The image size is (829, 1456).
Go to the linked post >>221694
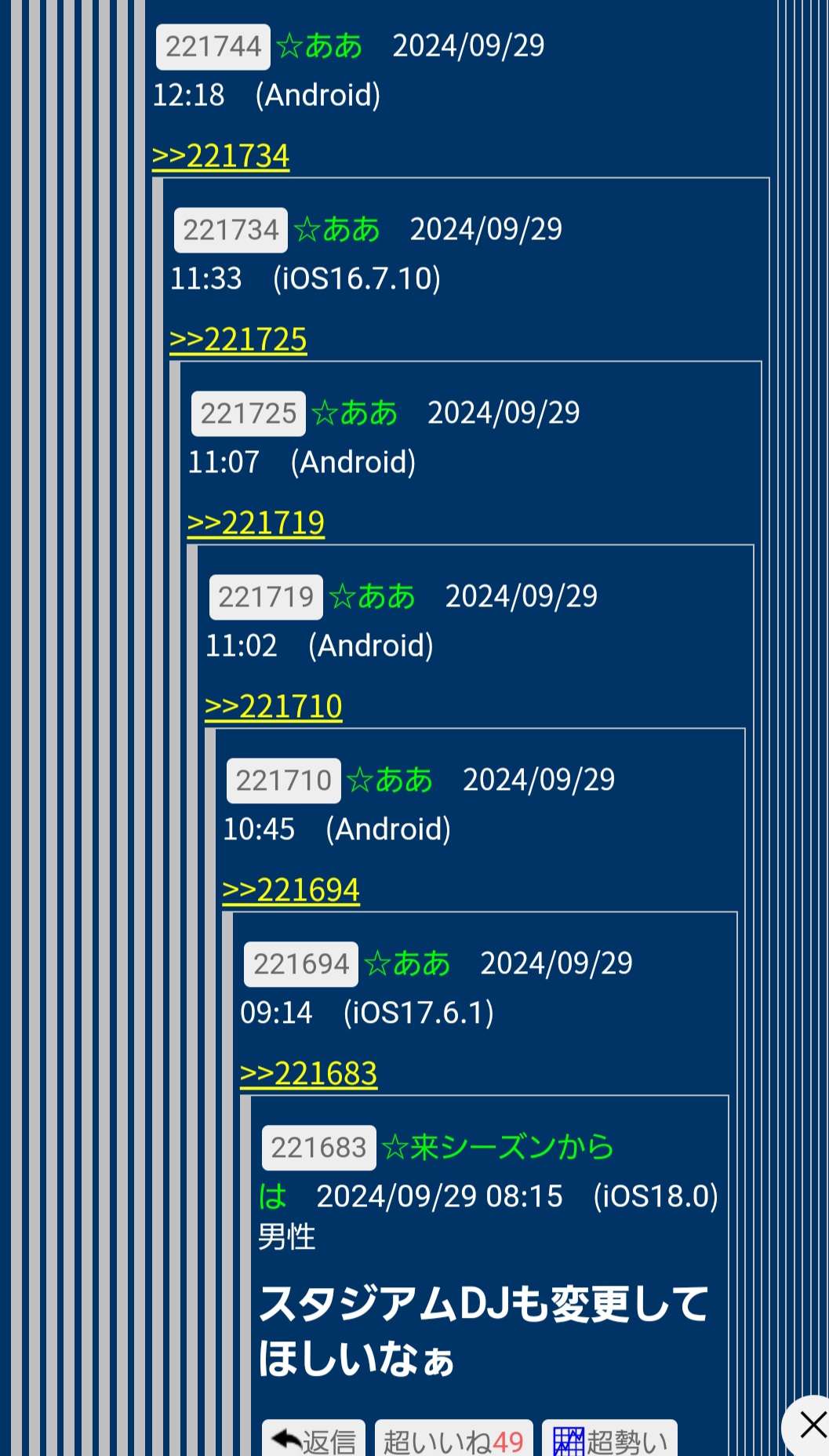[291, 890]
